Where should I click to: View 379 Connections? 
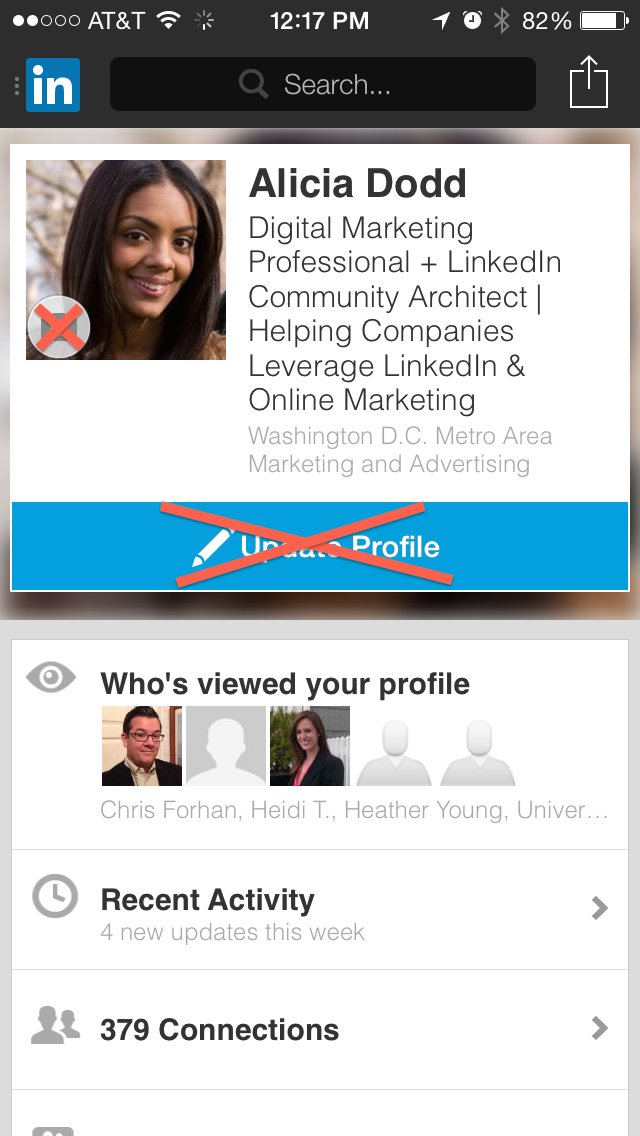pyautogui.click(x=320, y=1030)
